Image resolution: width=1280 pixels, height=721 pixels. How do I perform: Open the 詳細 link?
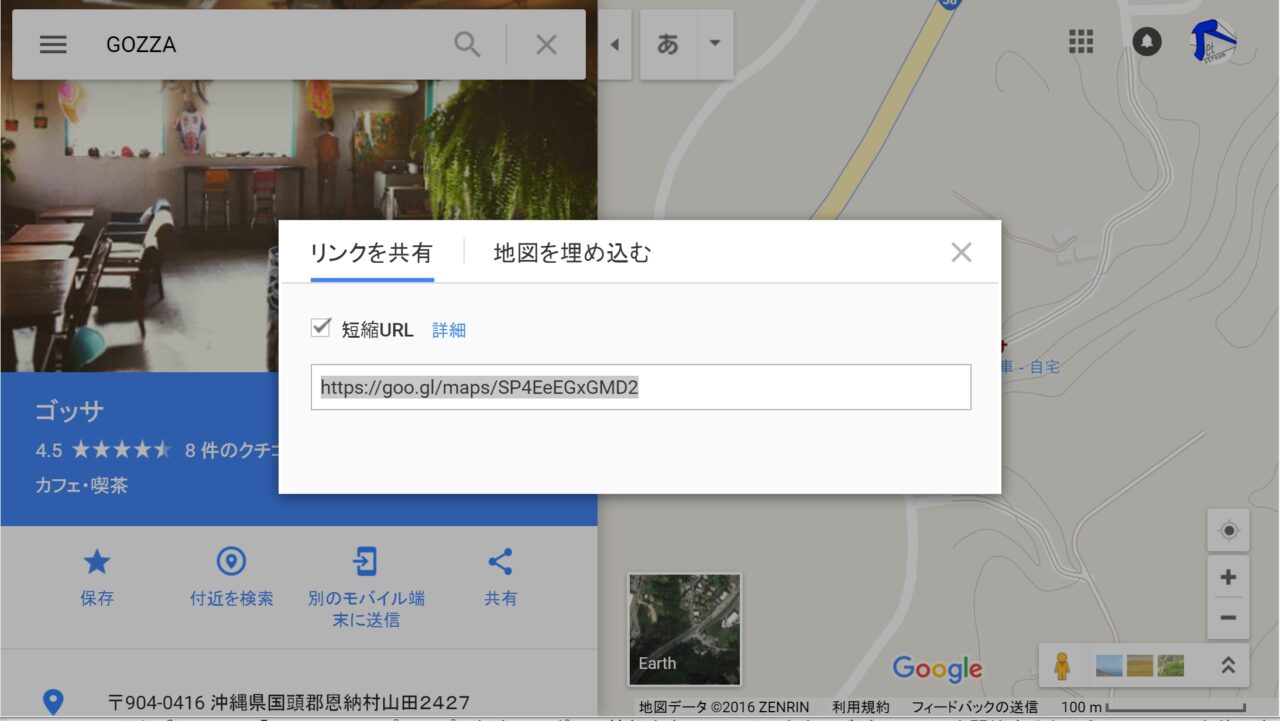click(449, 330)
